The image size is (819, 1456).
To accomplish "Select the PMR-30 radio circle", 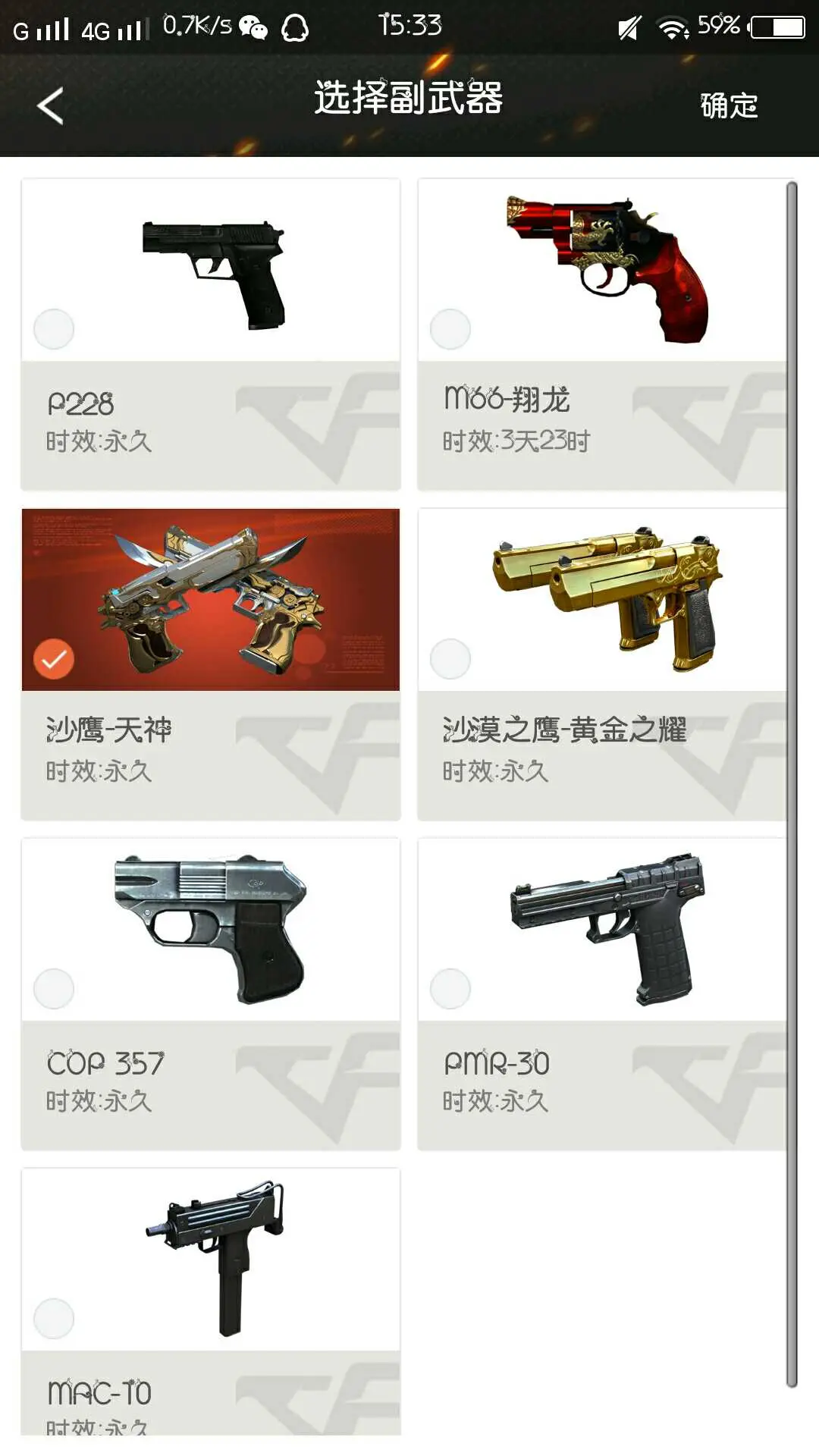I will (450, 989).
